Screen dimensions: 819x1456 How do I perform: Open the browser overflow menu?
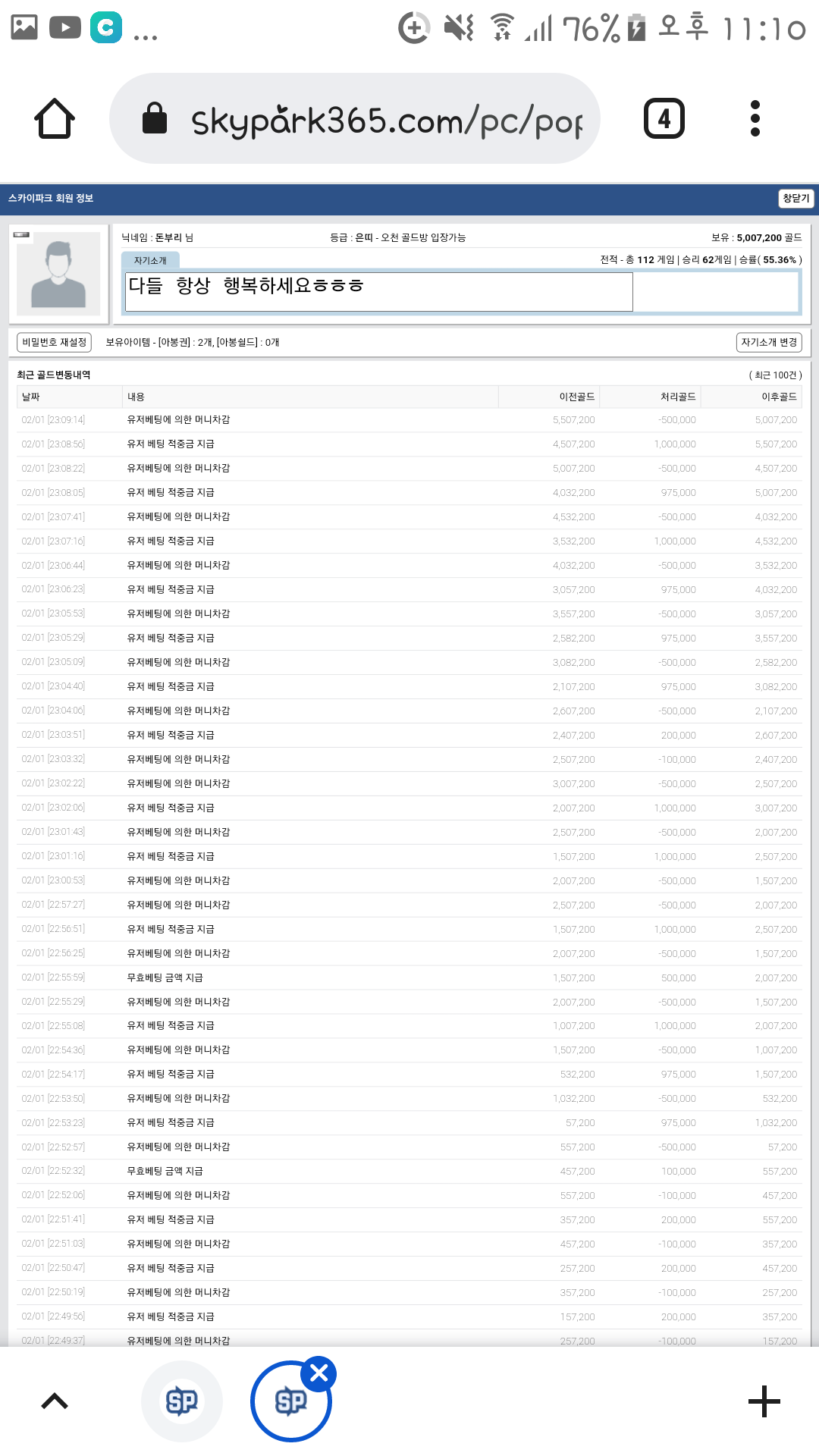click(755, 118)
